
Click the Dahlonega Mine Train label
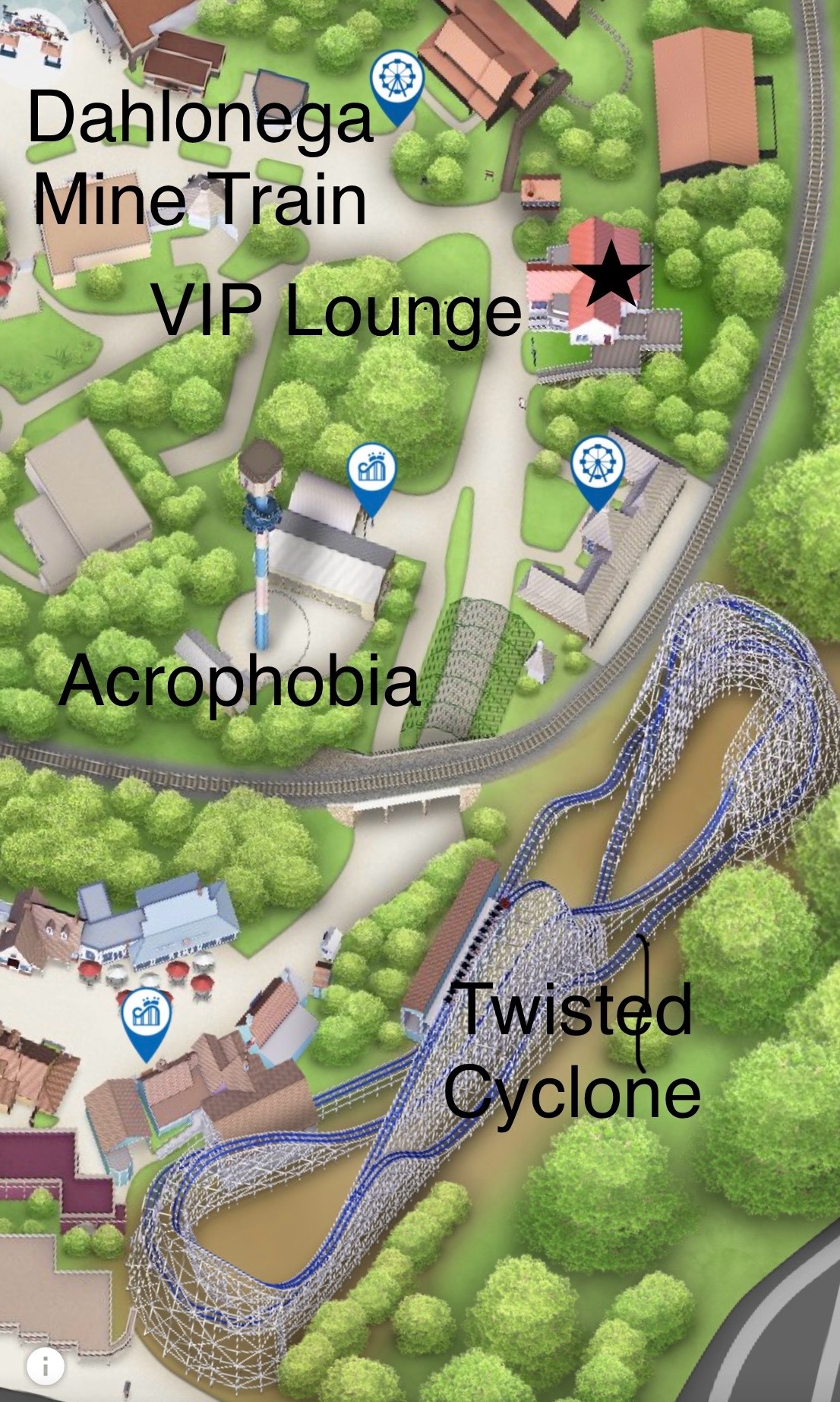201,152
